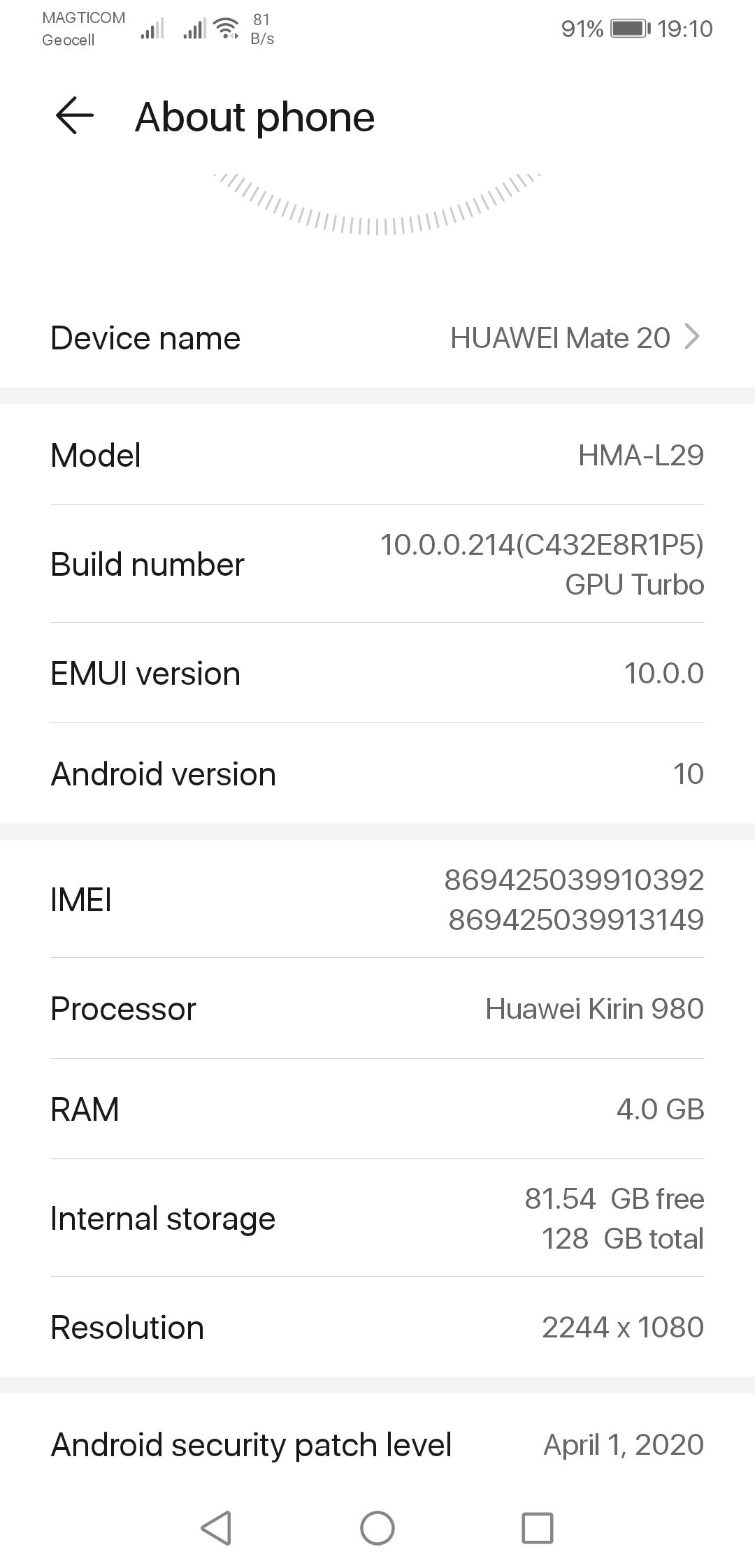Tap the Android version 10 row
Viewport: 755px width, 1568px height.
tap(377, 774)
